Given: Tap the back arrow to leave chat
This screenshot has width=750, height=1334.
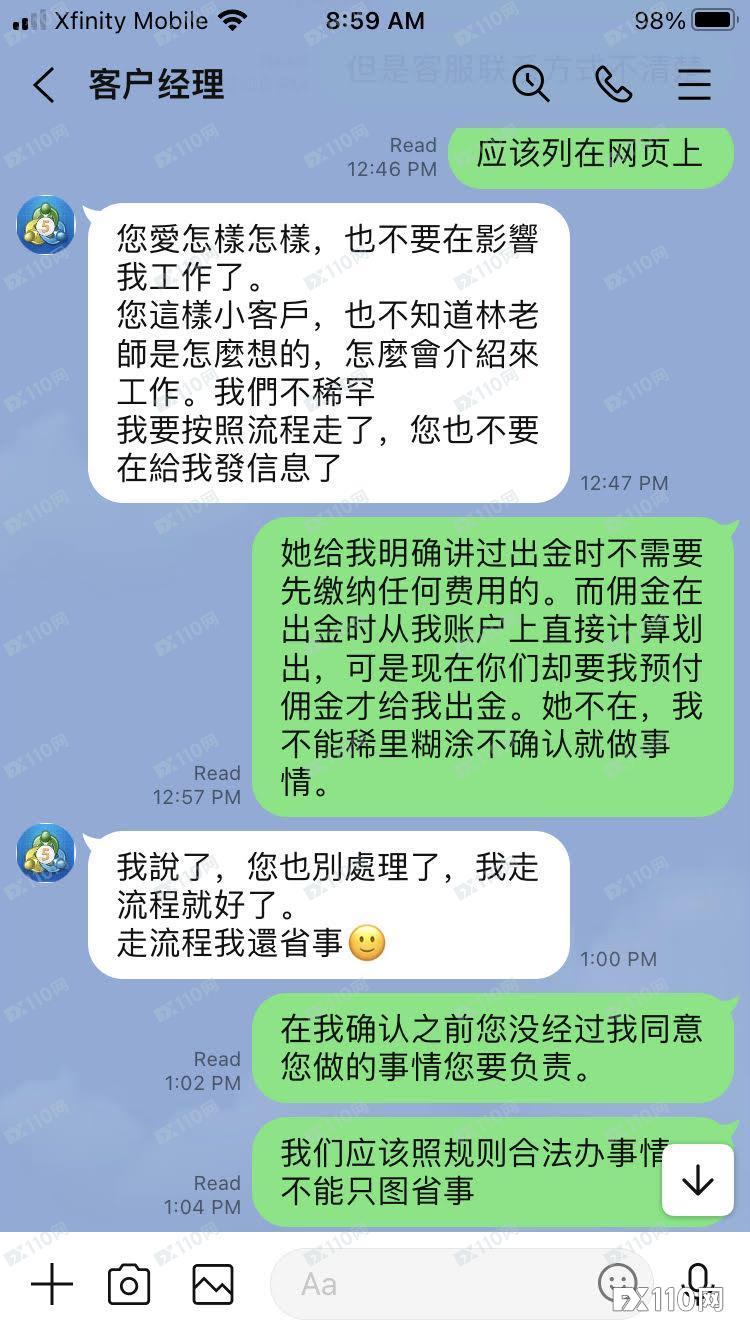Looking at the screenshot, I should click(x=43, y=86).
